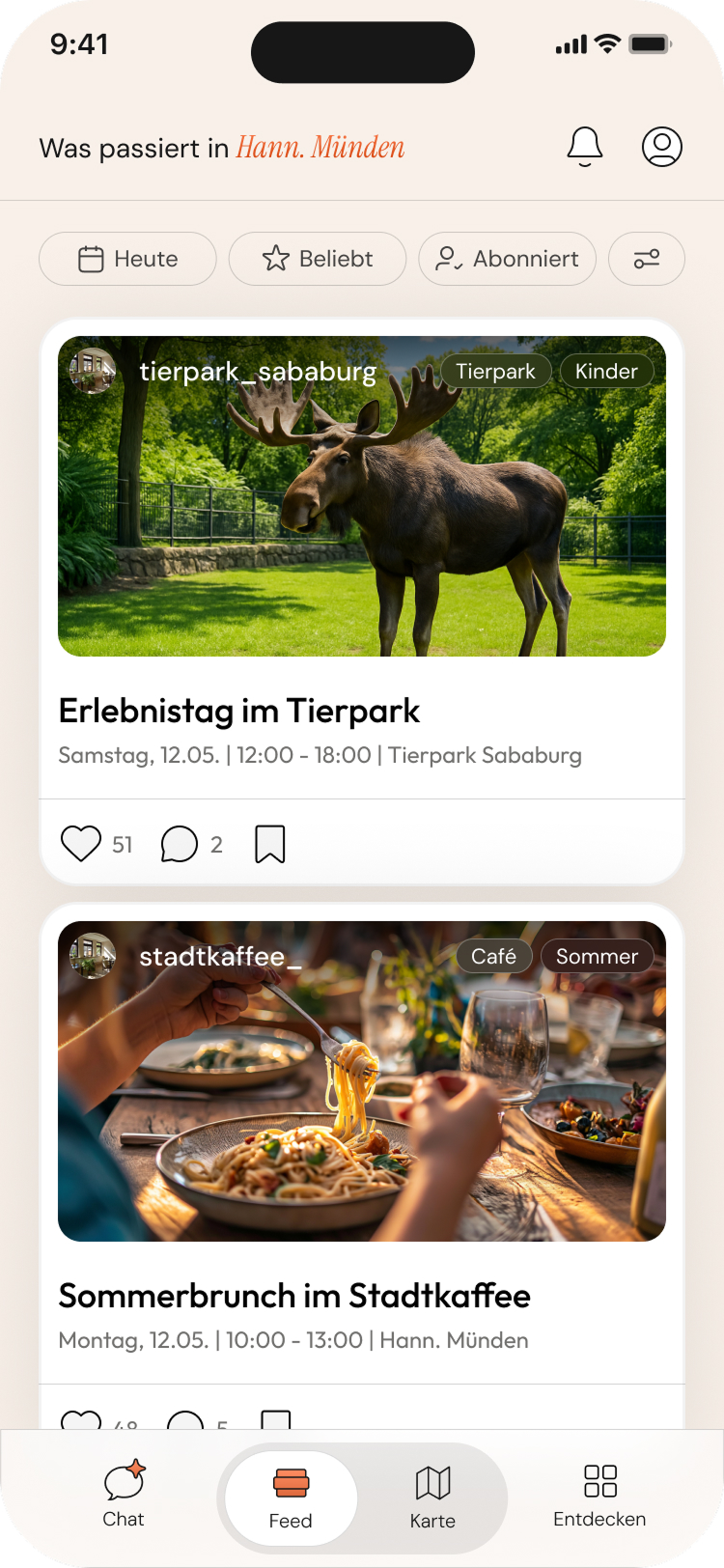Bookmark the Erlebnistag im Tierpark event
Image resolution: width=724 pixels, height=1568 pixels.
tap(270, 844)
